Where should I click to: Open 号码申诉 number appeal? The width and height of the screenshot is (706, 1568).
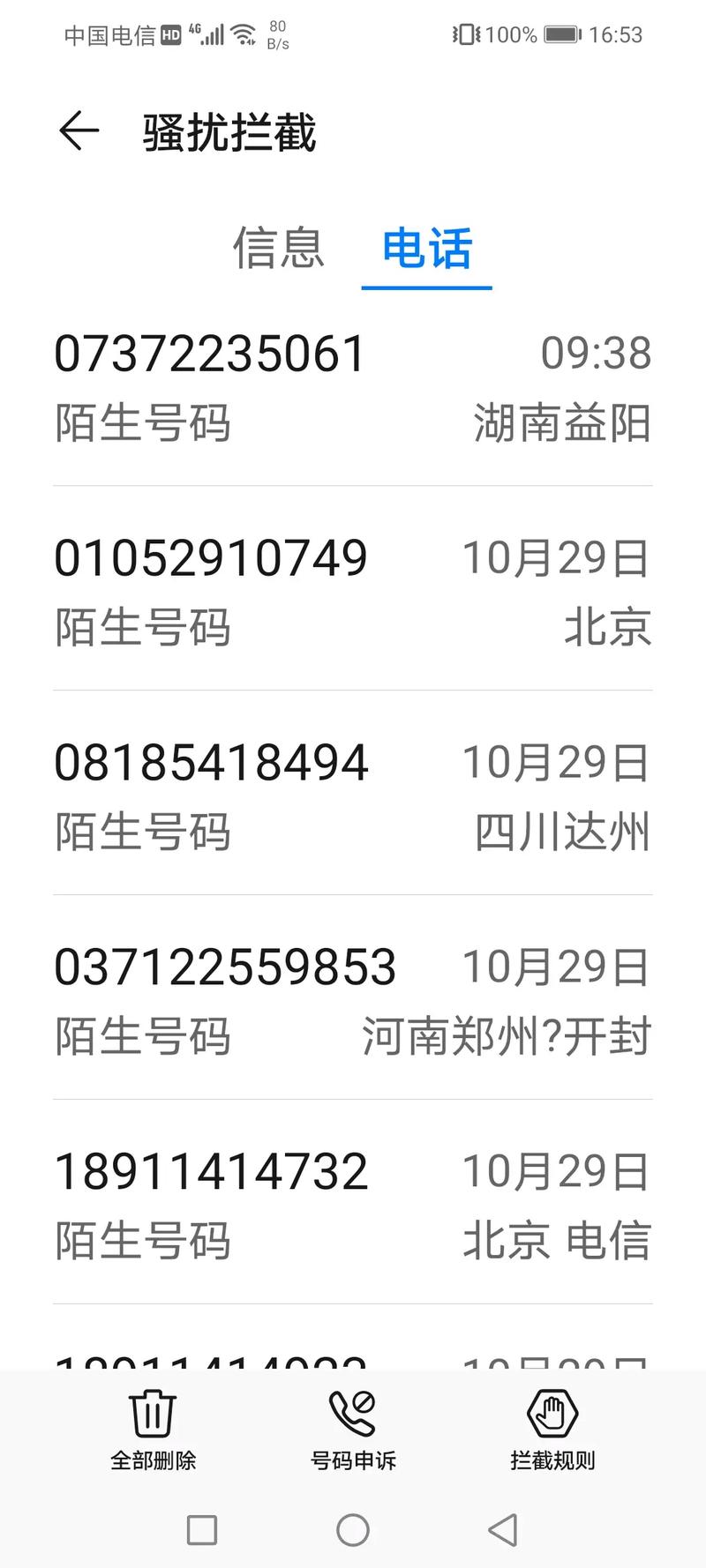353,1430
